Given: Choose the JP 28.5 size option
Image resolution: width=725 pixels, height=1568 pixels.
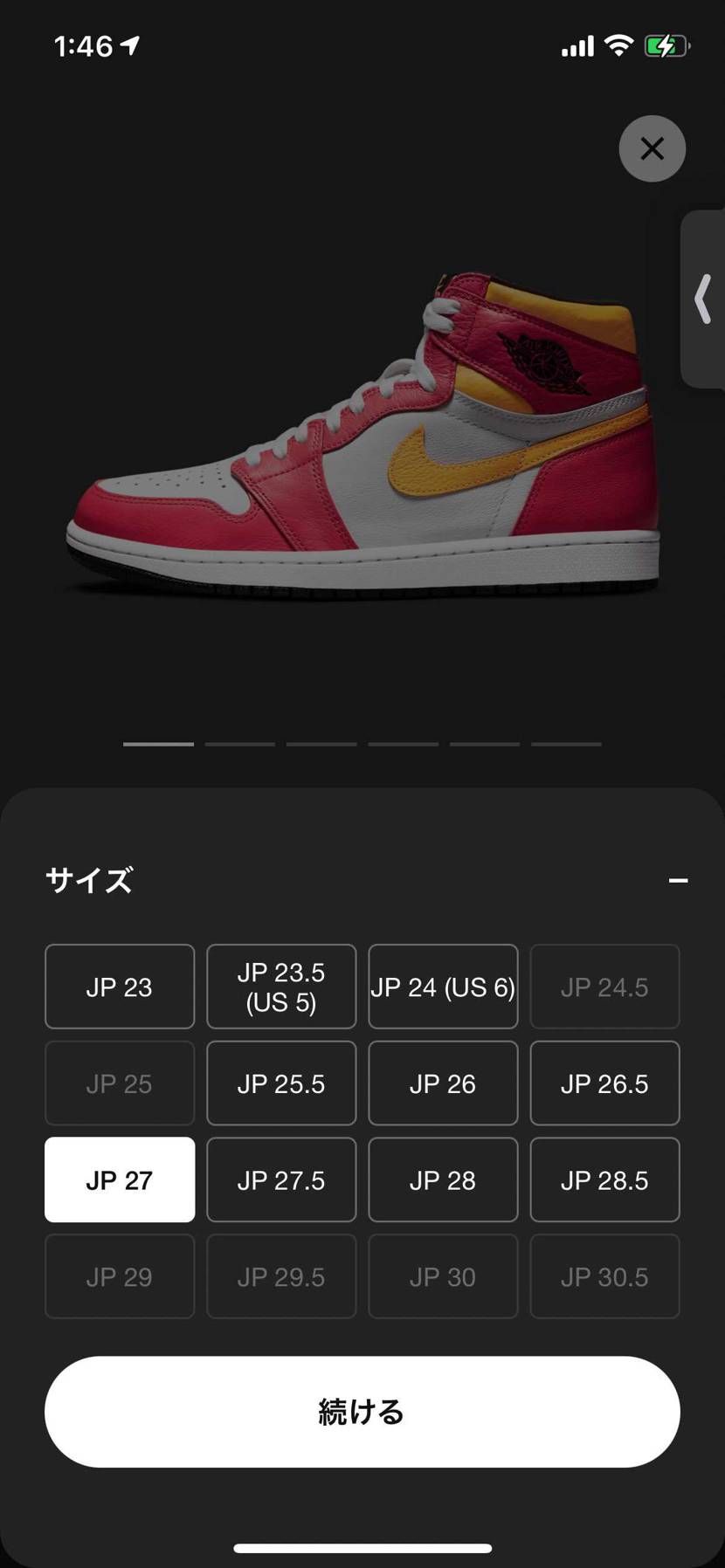Looking at the screenshot, I should coord(604,1179).
